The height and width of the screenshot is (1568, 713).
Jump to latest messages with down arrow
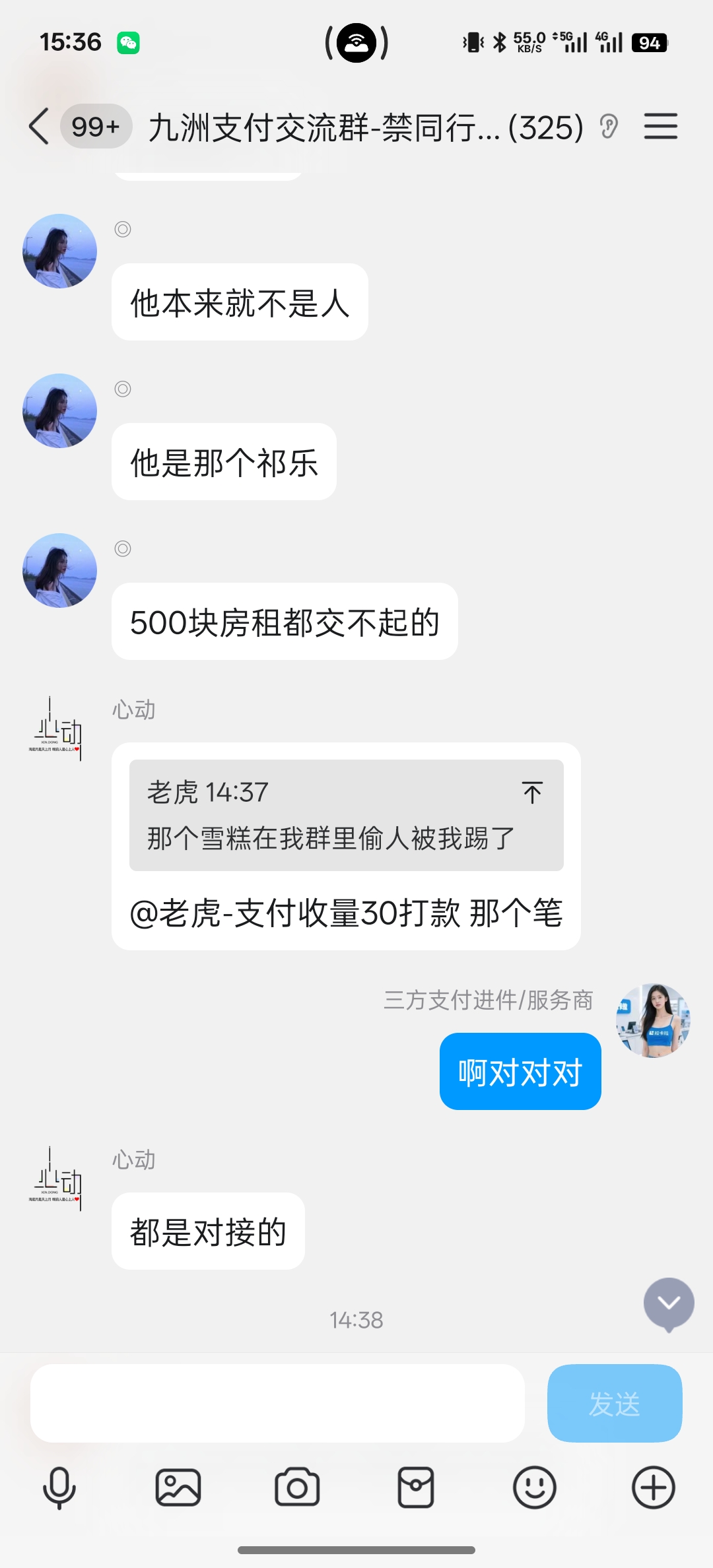click(669, 1303)
